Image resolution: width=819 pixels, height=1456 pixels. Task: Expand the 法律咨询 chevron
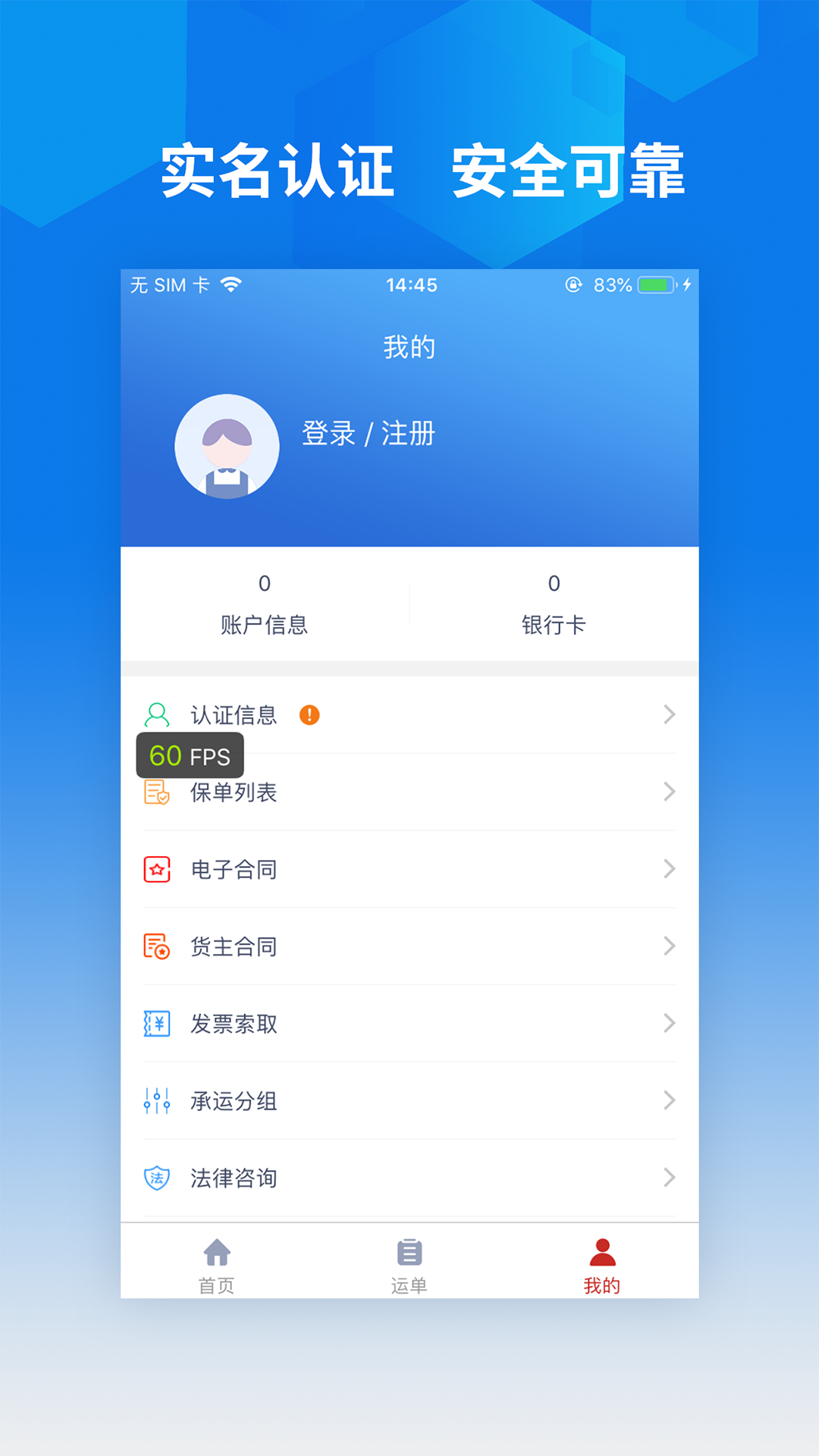pyautogui.click(x=668, y=1178)
